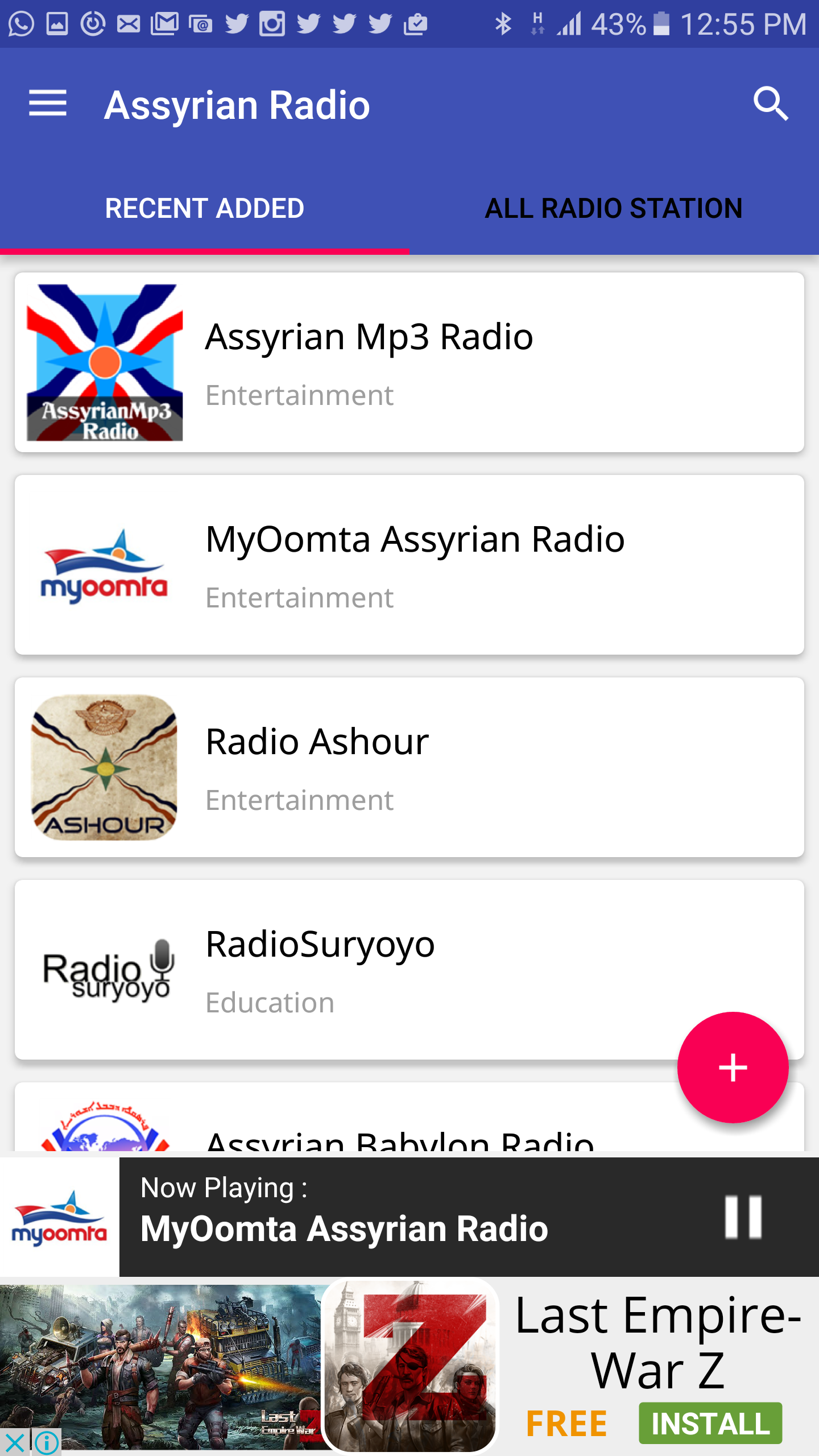Tap the Bluetooth icon in the status bar
819x1456 pixels.
(x=503, y=24)
